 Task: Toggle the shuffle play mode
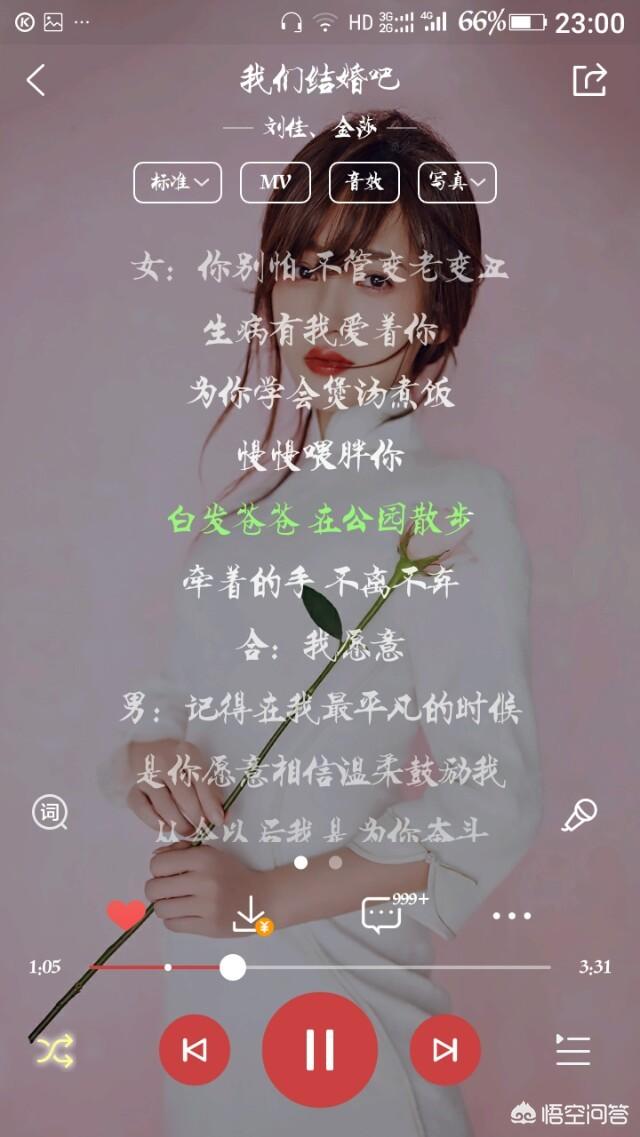coord(55,1050)
